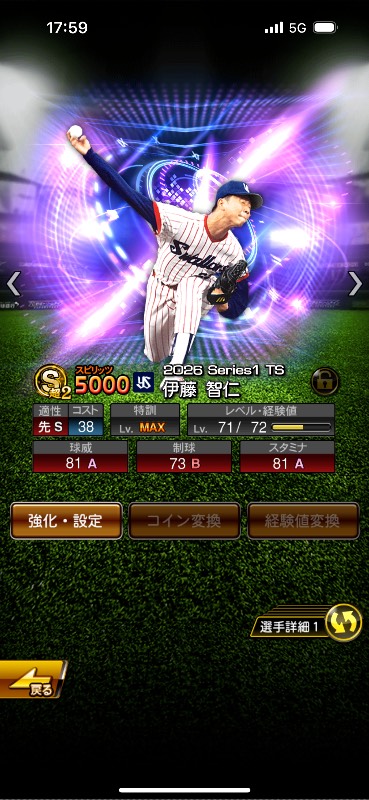The height and width of the screenshot is (800, 369).
Task: Go to the previous player with left arrow
Action: click(13, 284)
